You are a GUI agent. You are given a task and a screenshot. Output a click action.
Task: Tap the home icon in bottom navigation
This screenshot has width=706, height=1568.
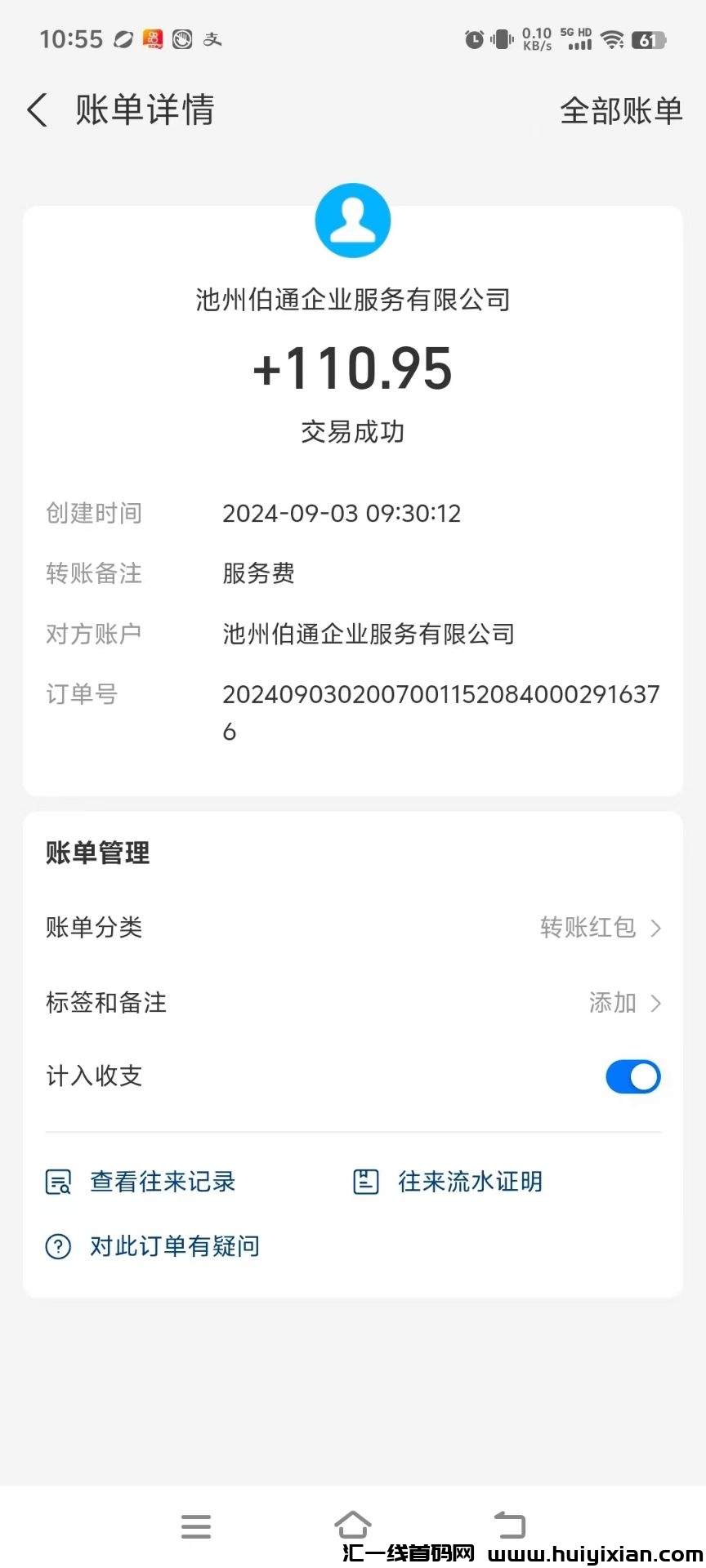[x=353, y=1524]
